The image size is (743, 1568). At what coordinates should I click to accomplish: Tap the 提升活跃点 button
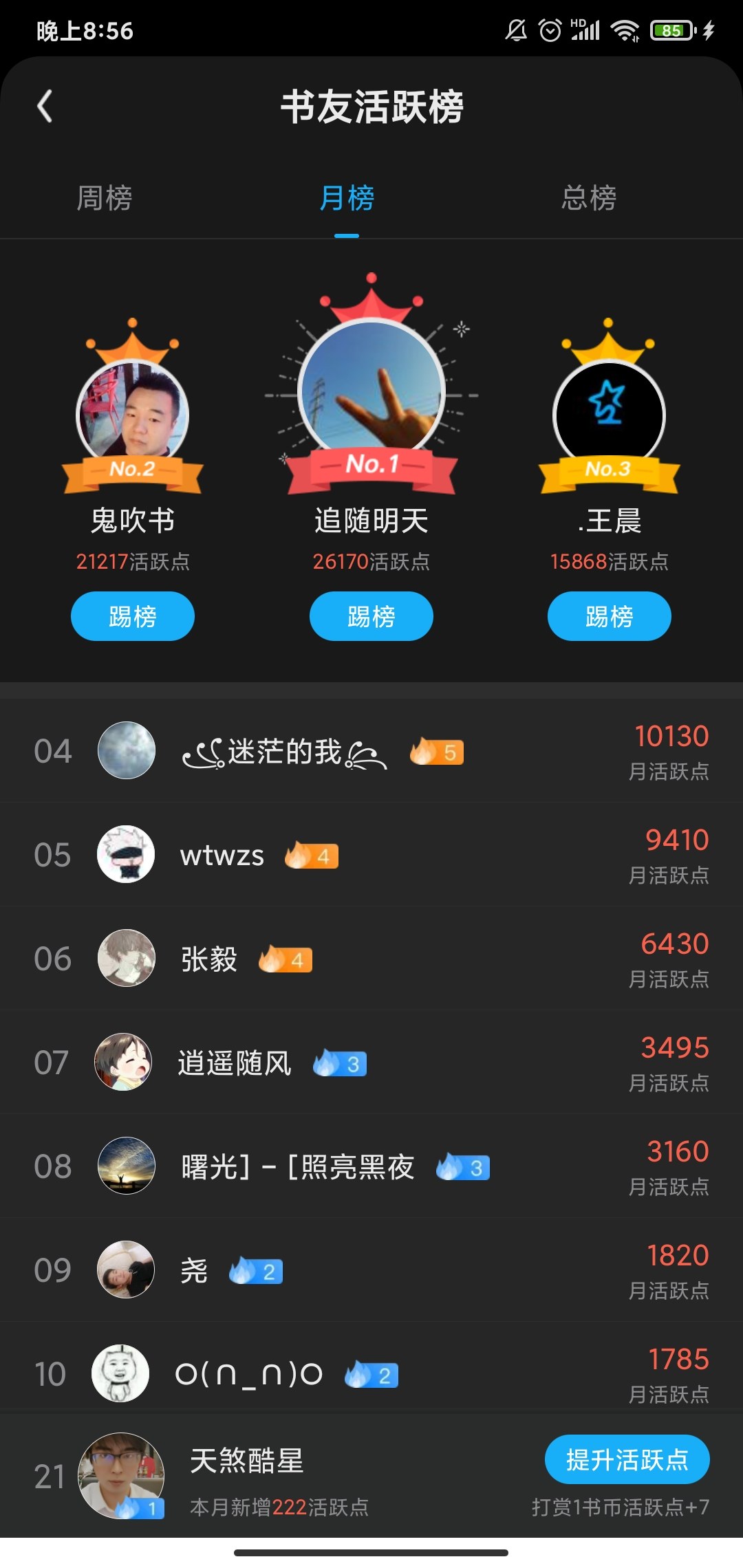coord(627,1459)
